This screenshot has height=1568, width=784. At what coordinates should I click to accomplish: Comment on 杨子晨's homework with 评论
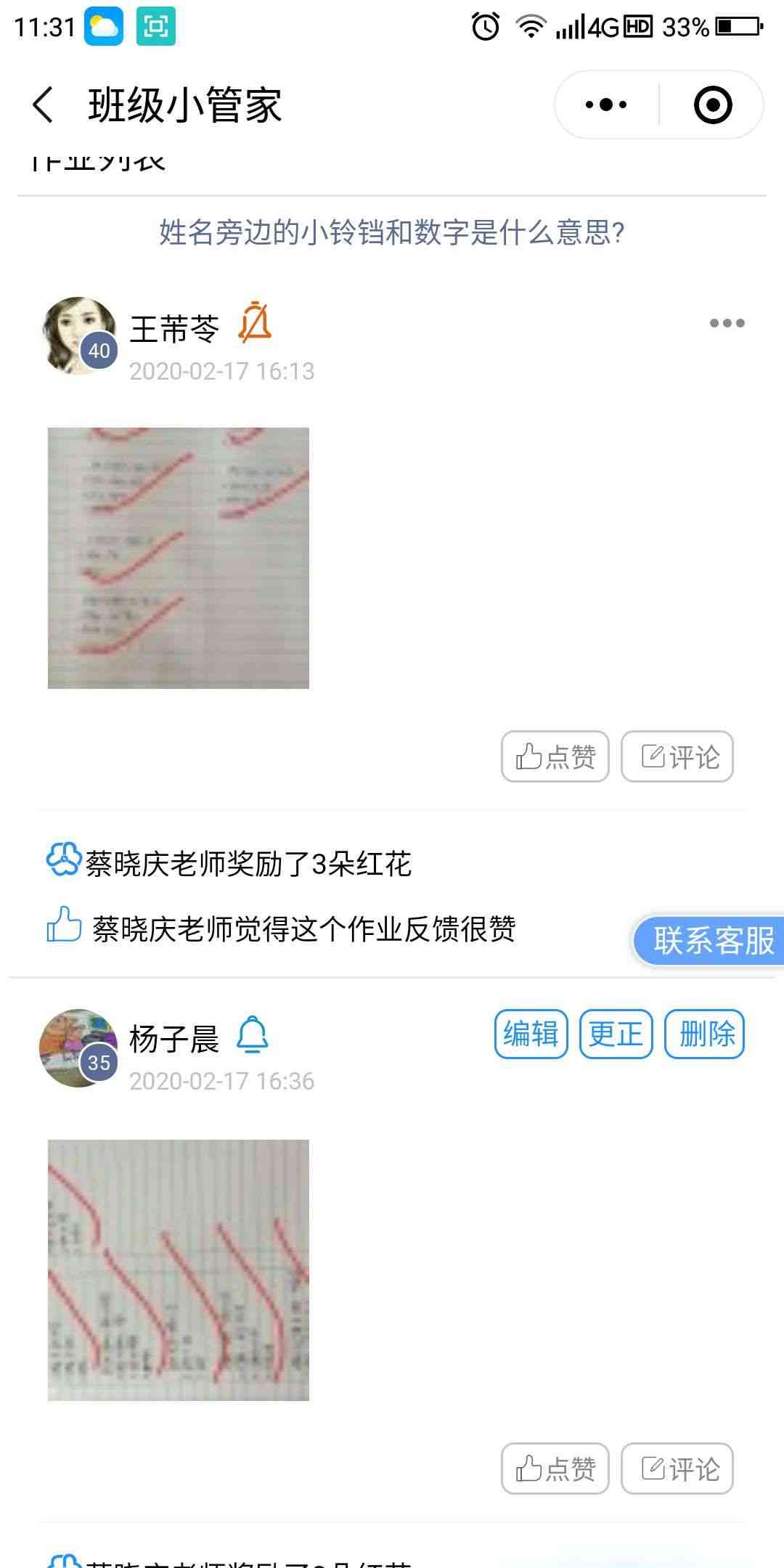[677, 1469]
